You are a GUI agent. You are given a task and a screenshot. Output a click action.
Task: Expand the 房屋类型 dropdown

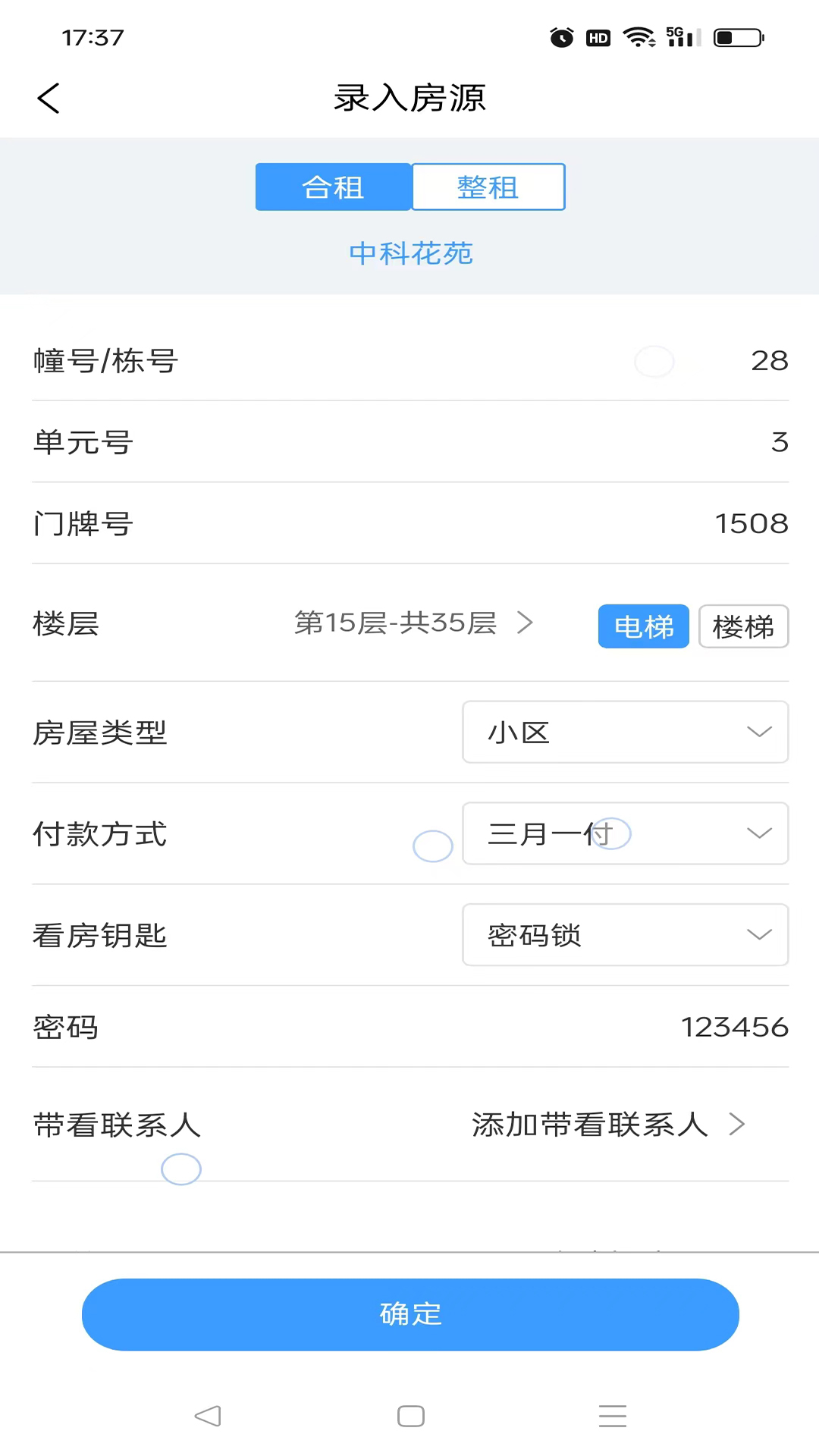625,733
